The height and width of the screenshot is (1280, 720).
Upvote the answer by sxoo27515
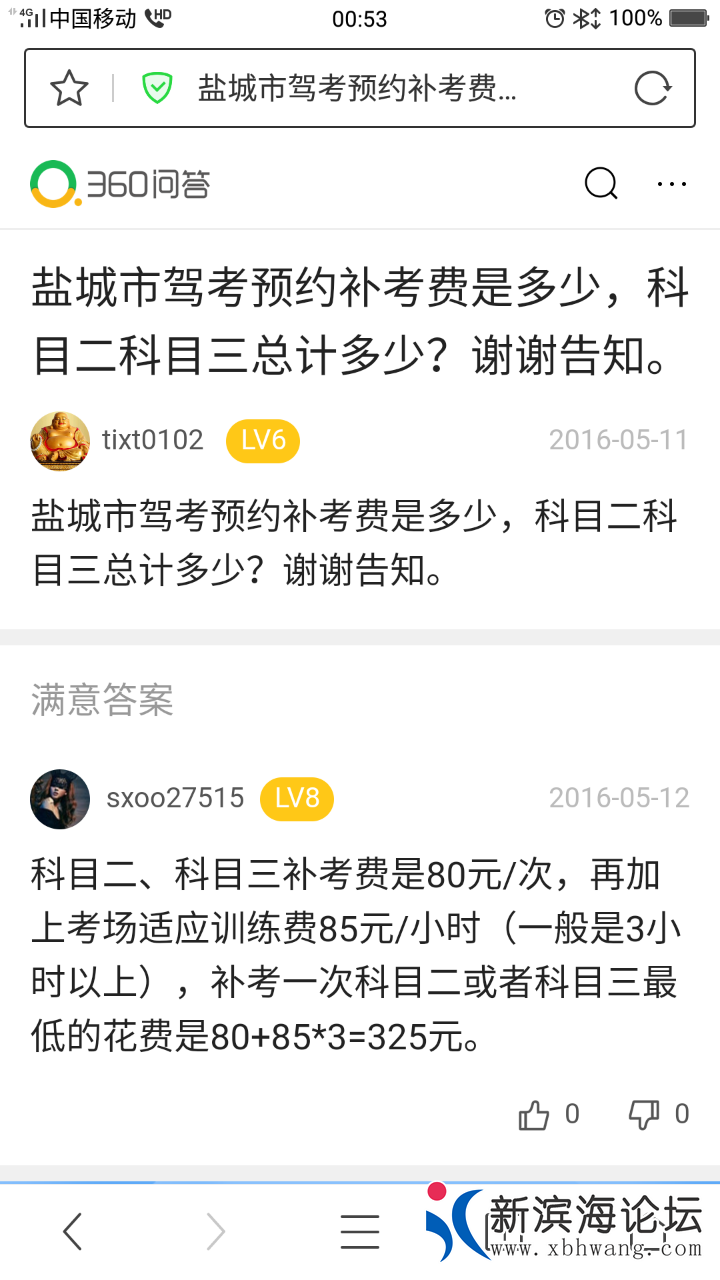click(x=535, y=1115)
